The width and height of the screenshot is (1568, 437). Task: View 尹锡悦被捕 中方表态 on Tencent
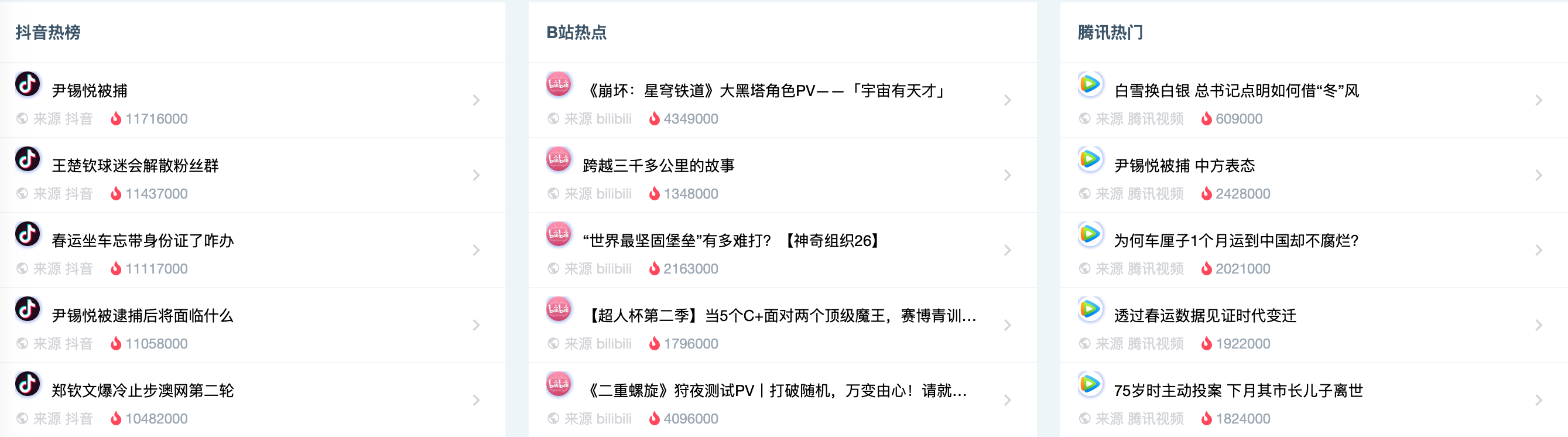pyautogui.click(x=1184, y=166)
